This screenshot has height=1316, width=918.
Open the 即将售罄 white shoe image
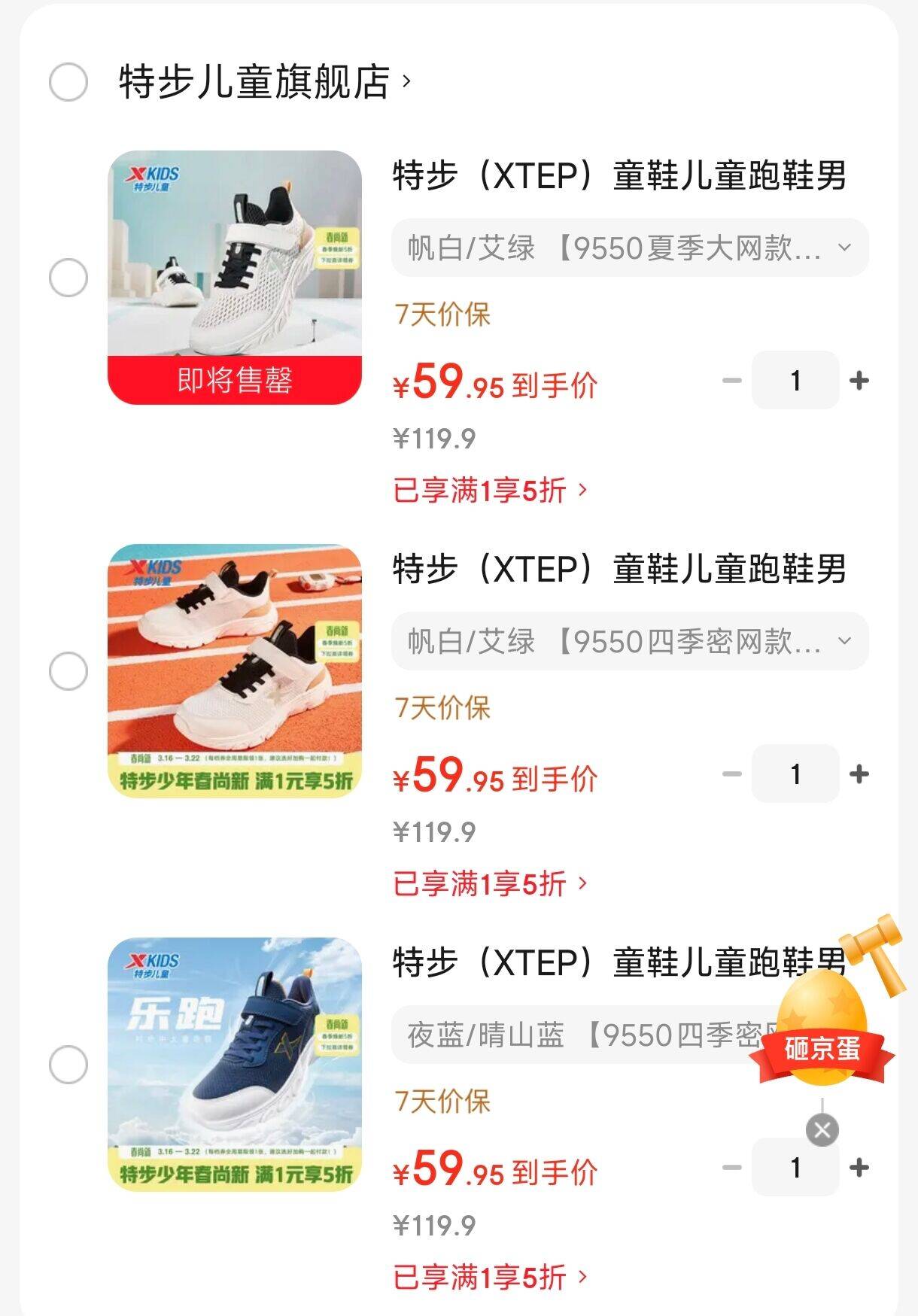point(235,277)
